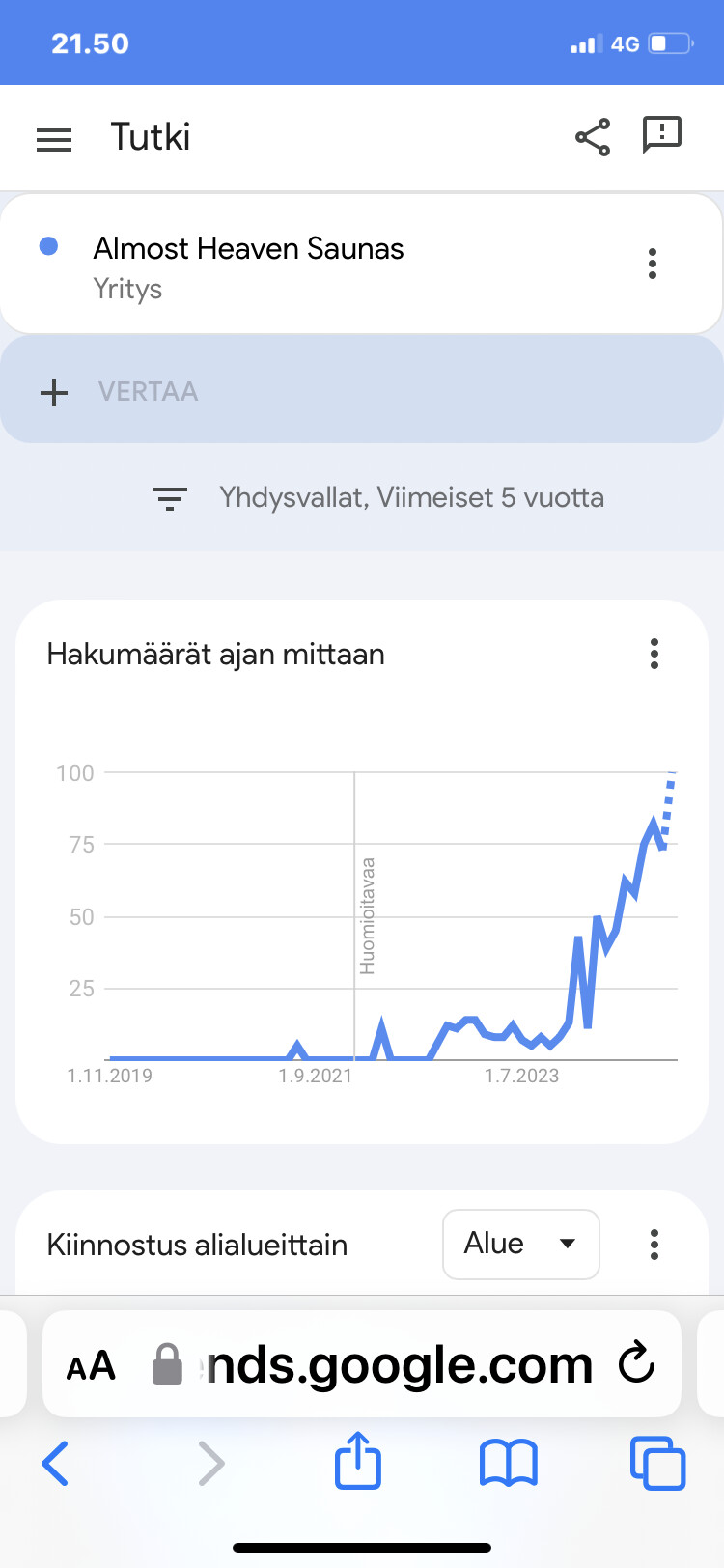
Task: Open Safari bookmarks
Action: click(x=509, y=1463)
